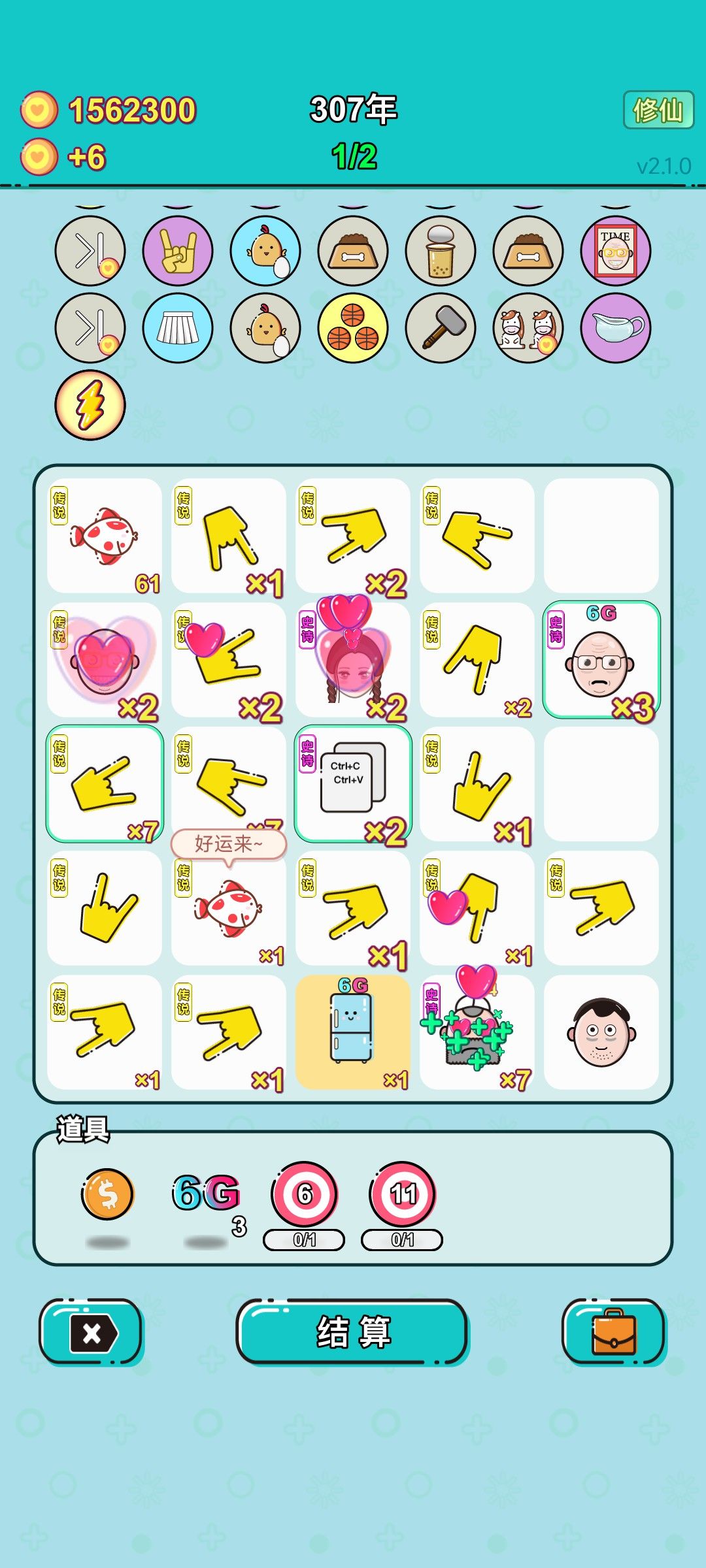The width and height of the screenshot is (706, 1568).
Task: Tap the target item numbered 6
Action: coord(305,1194)
